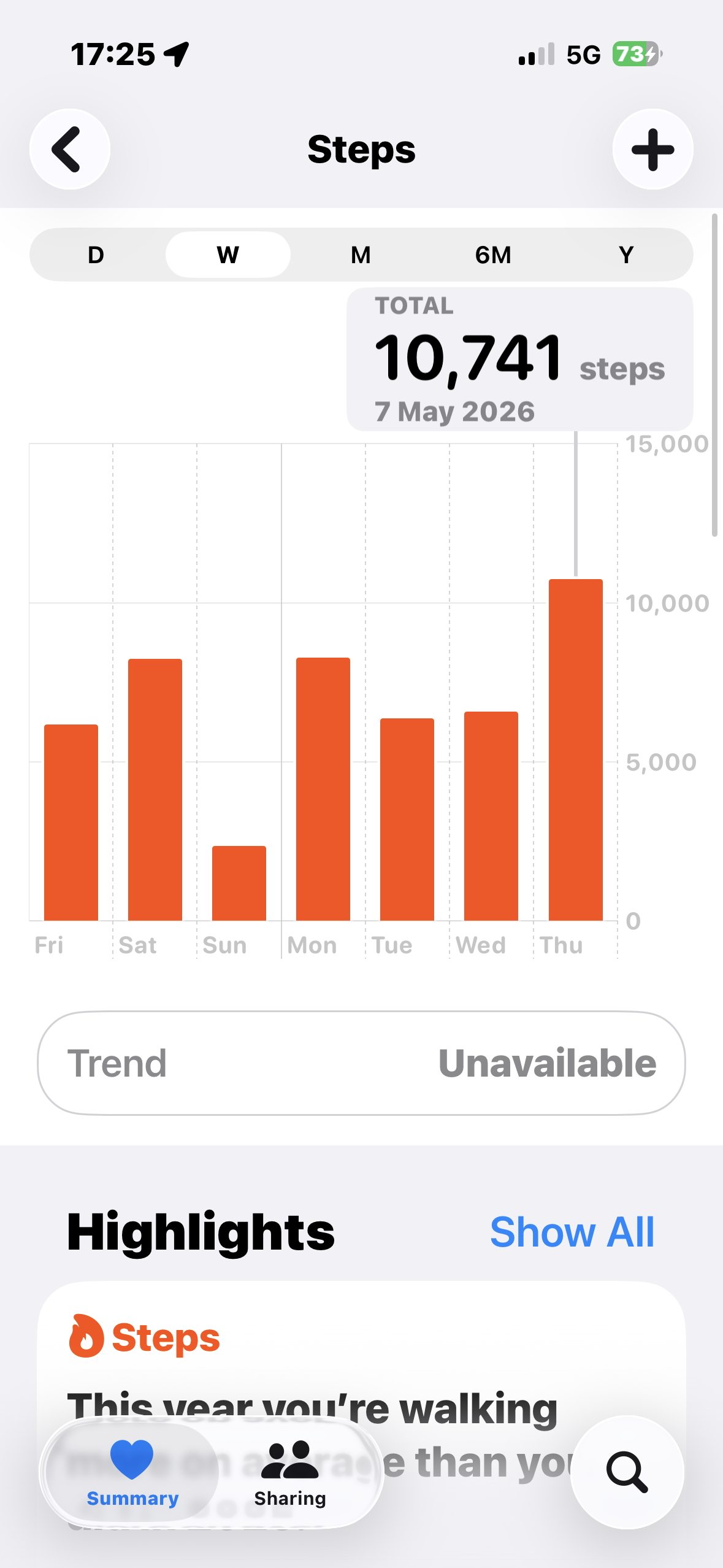Viewport: 723px width, 1568px height.
Task: Go back from the Steps screen
Action: [x=70, y=149]
